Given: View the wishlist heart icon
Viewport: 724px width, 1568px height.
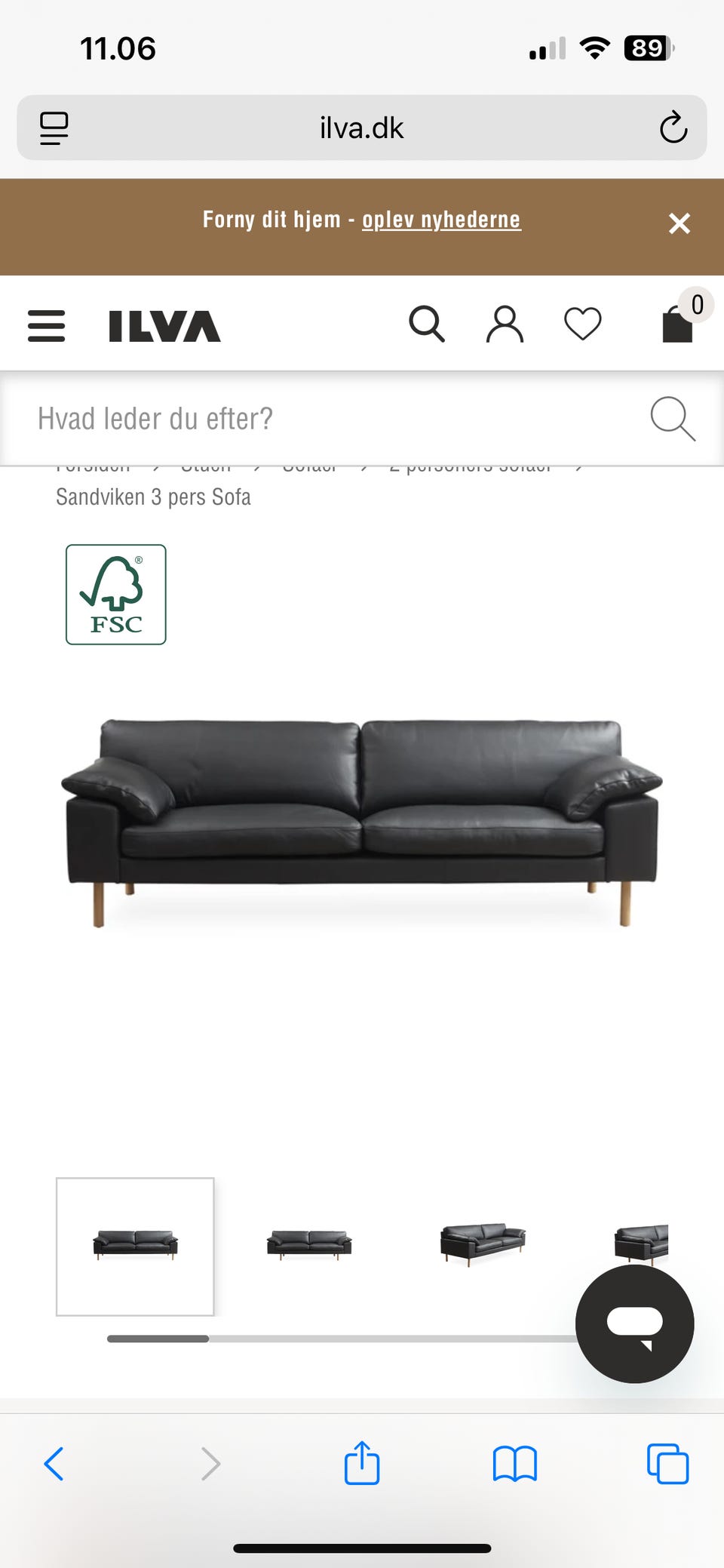Looking at the screenshot, I should pos(581,324).
